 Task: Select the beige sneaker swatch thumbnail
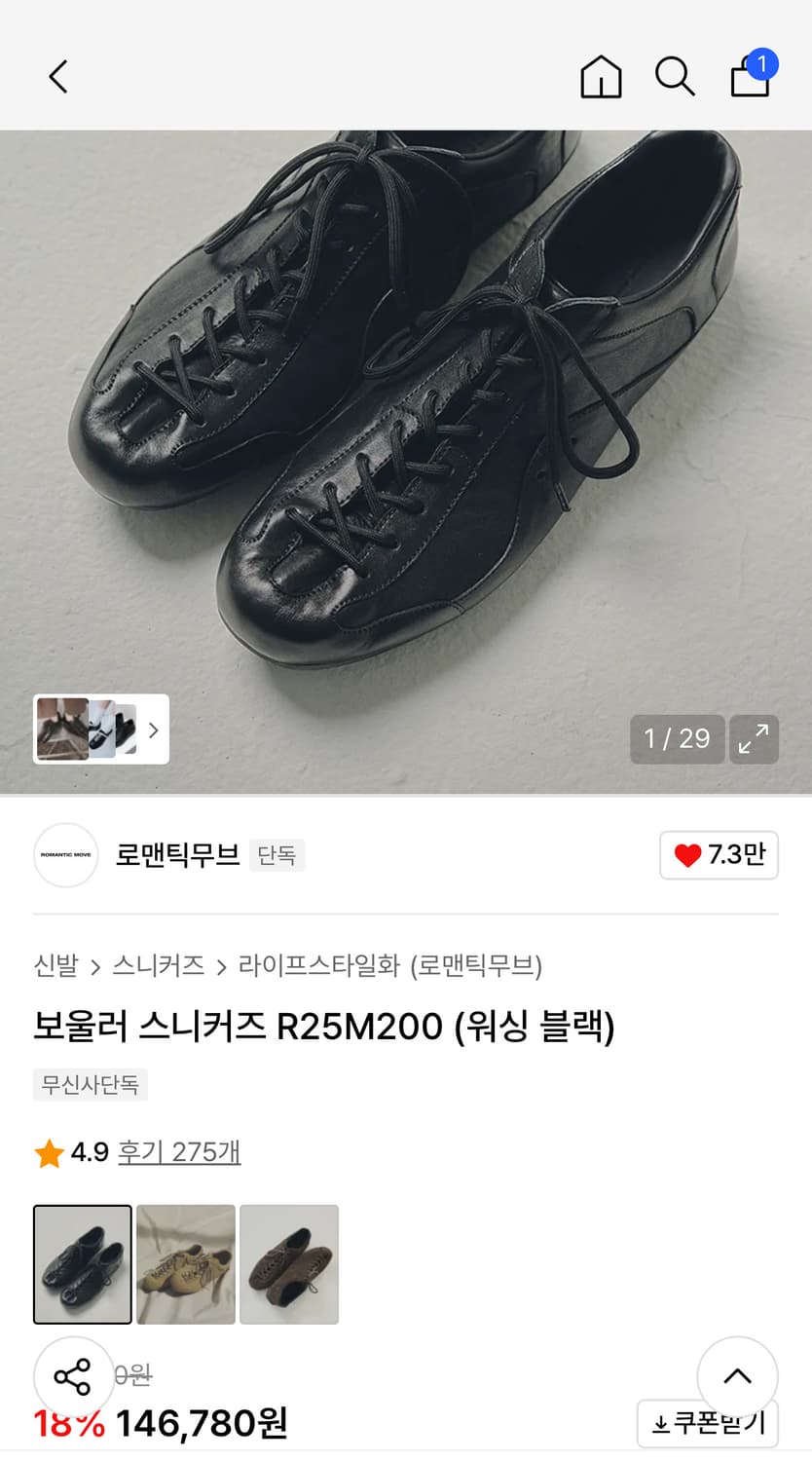(x=185, y=1264)
